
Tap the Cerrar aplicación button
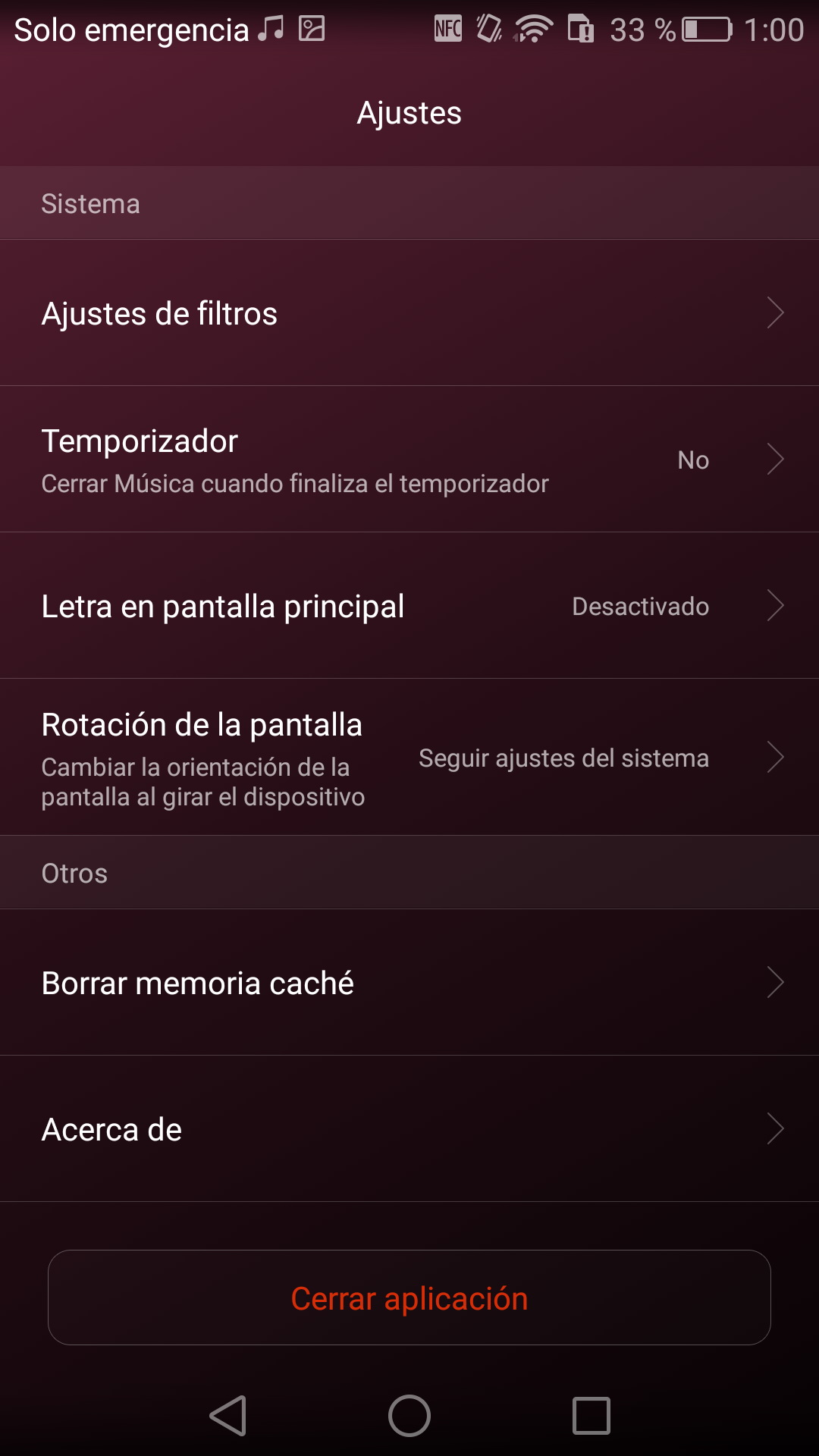(409, 1298)
